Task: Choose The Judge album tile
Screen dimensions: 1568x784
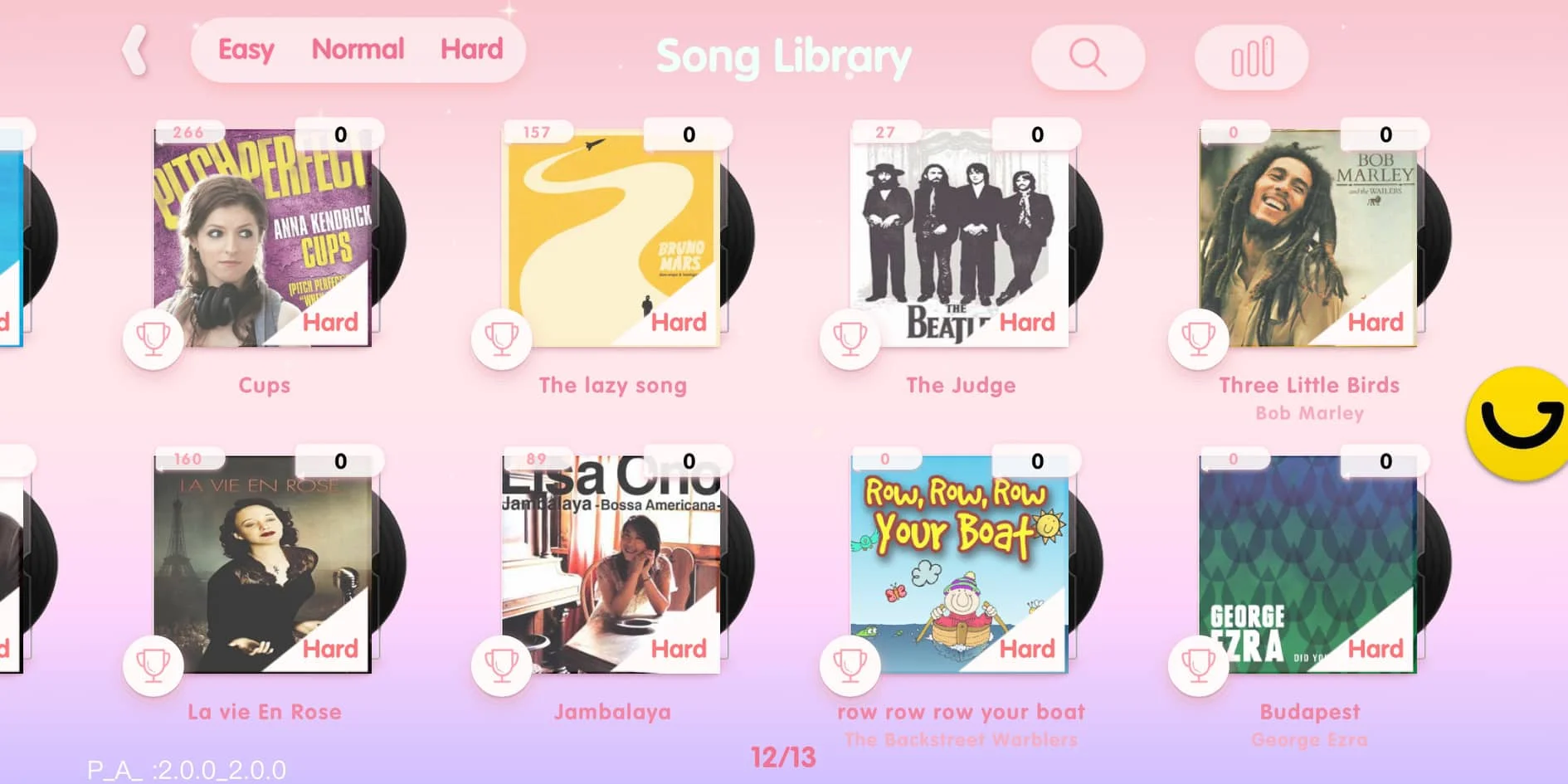Action: coord(960,237)
